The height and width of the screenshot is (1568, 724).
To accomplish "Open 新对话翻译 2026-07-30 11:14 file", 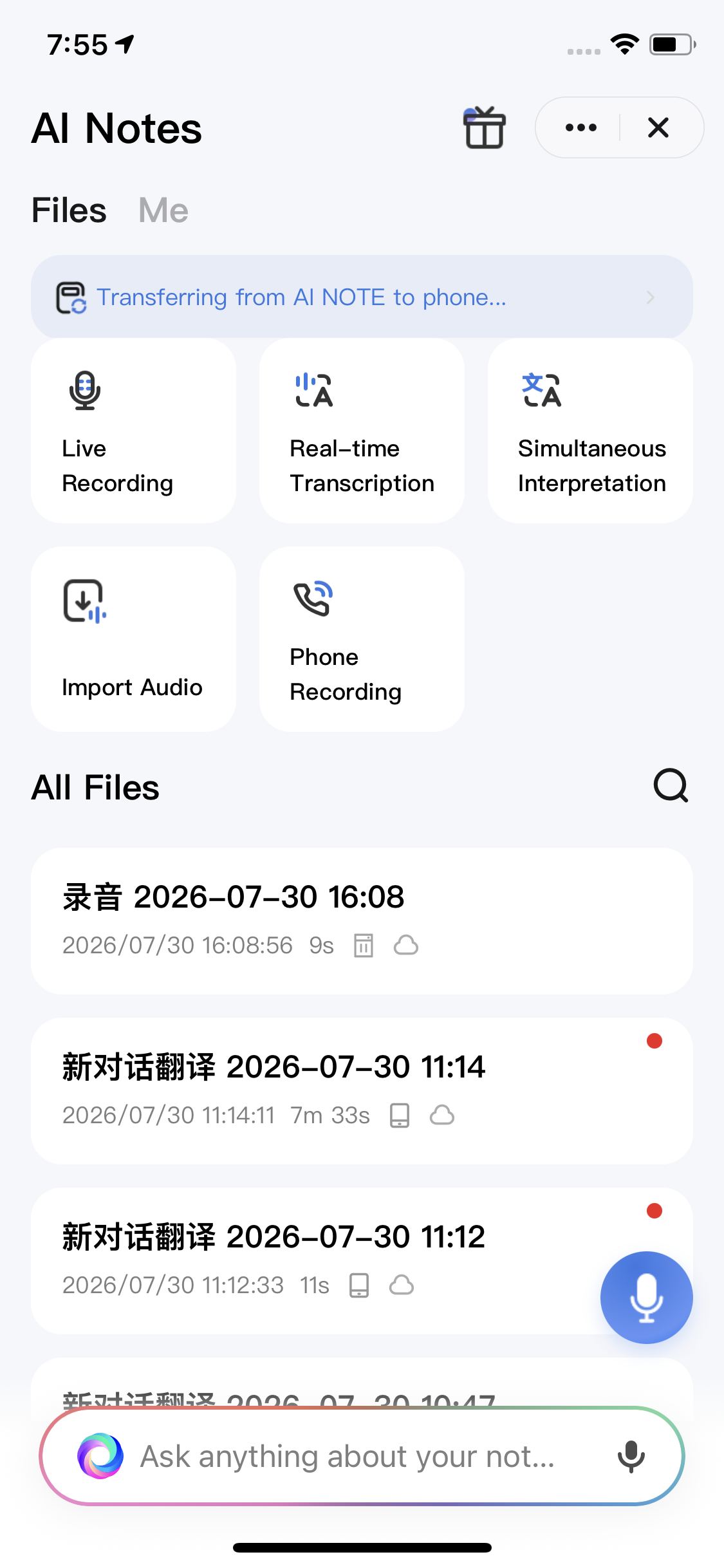I will [x=362, y=1091].
